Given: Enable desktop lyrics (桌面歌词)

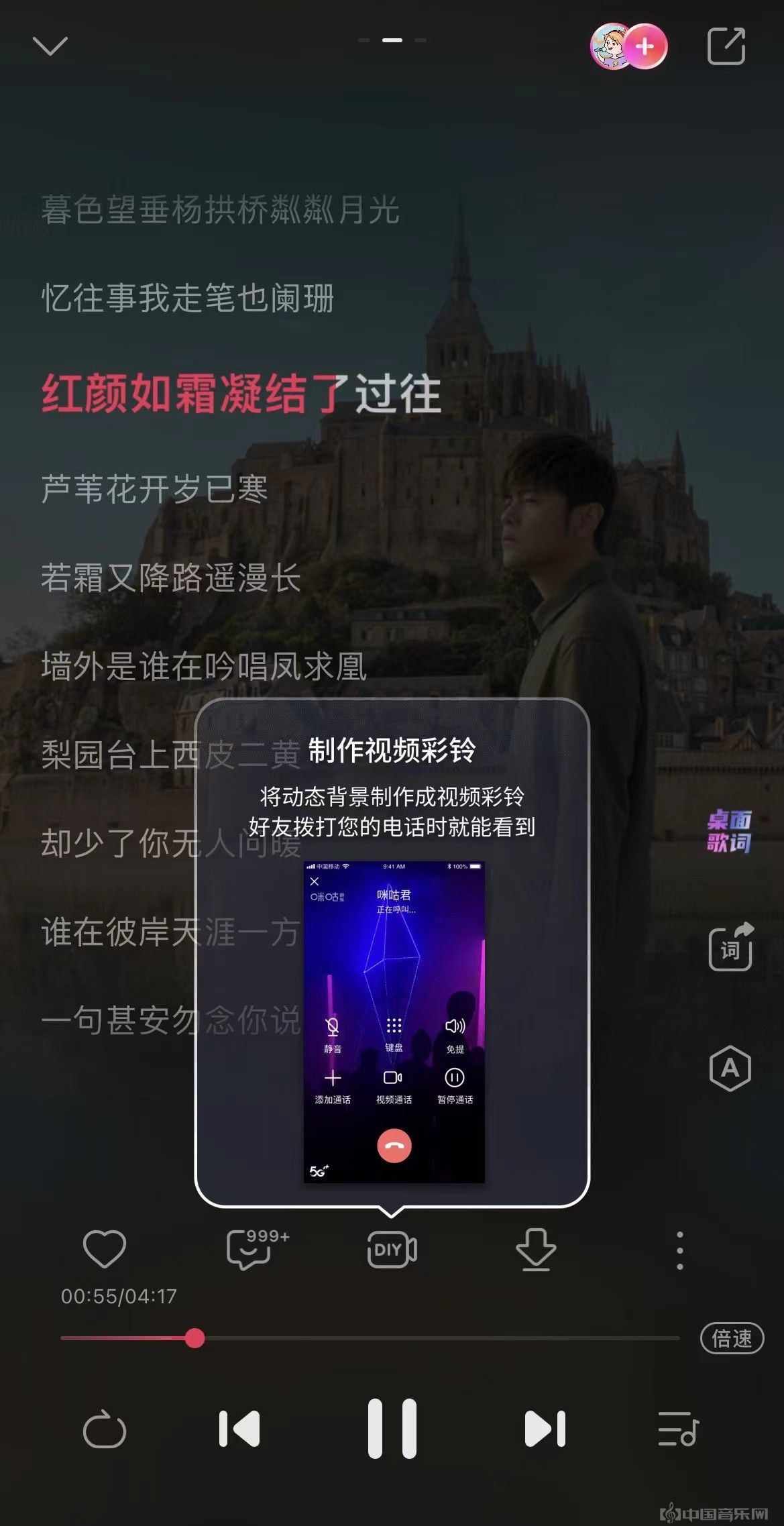Looking at the screenshot, I should (730, 831).
